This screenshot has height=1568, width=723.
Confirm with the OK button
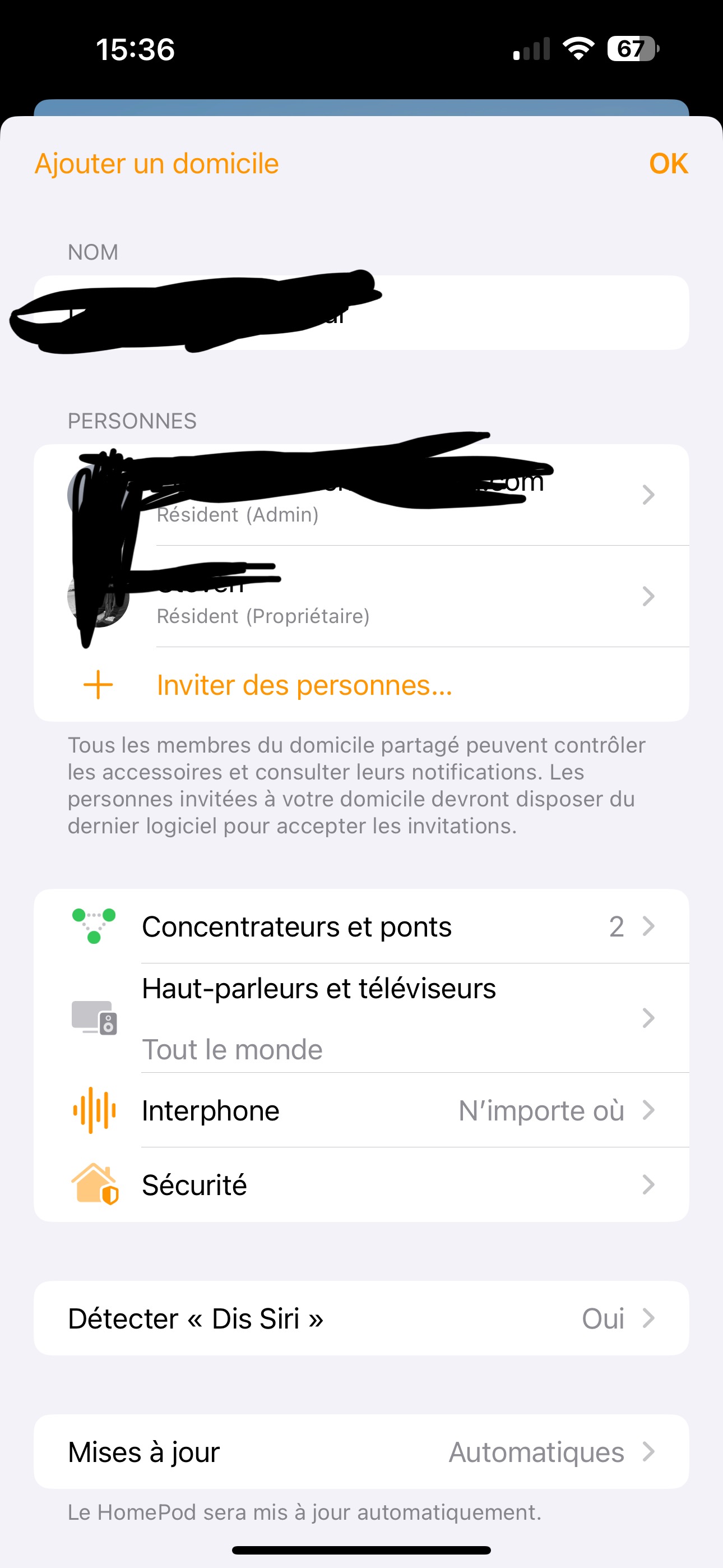pos(668,164)
